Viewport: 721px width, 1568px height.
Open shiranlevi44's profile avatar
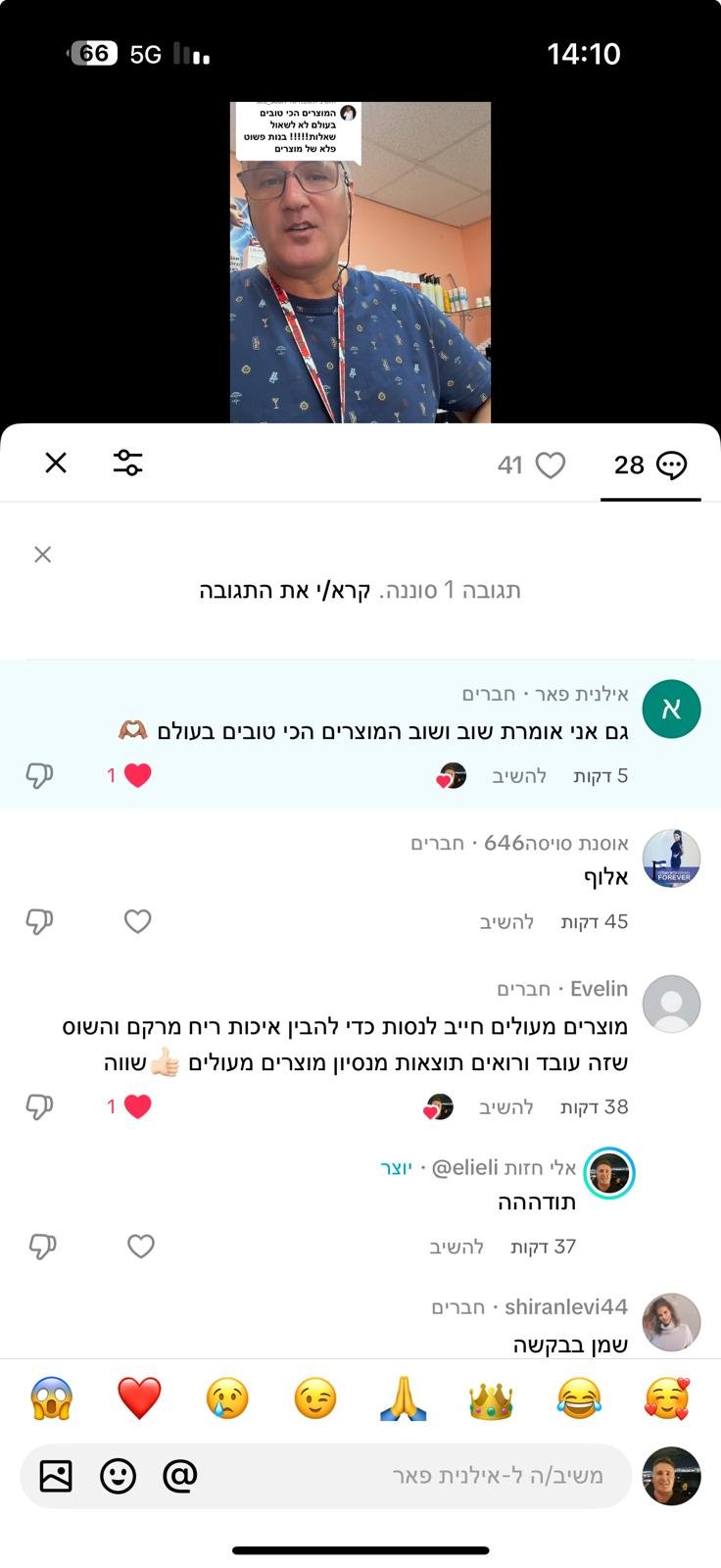[x=671, y=1322]
